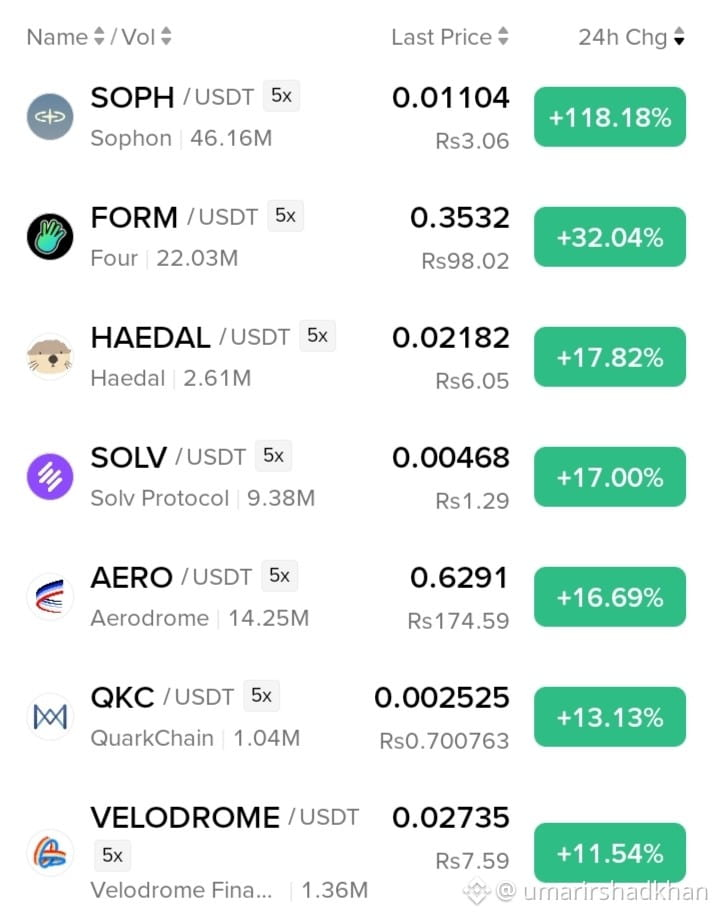Sort the list by Name

click(65, 37)
